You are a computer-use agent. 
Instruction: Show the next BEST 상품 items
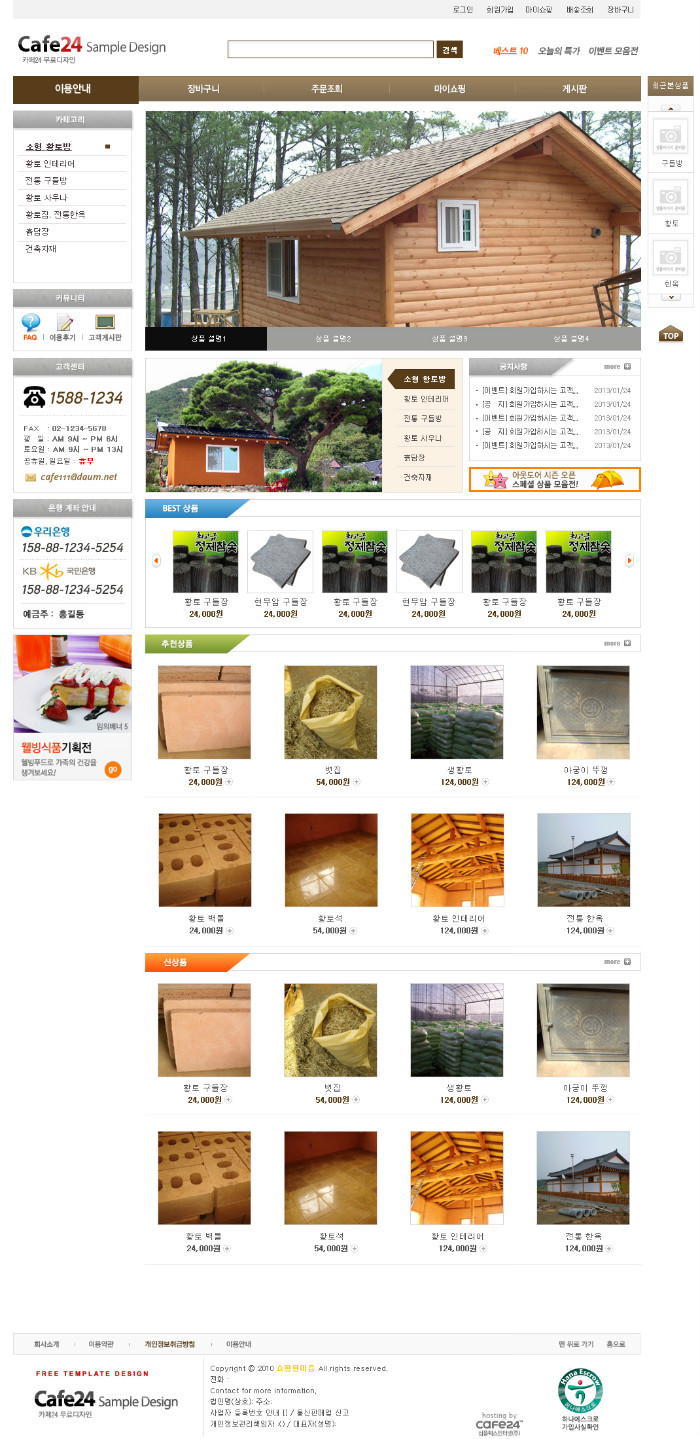[x=629, y=560]
